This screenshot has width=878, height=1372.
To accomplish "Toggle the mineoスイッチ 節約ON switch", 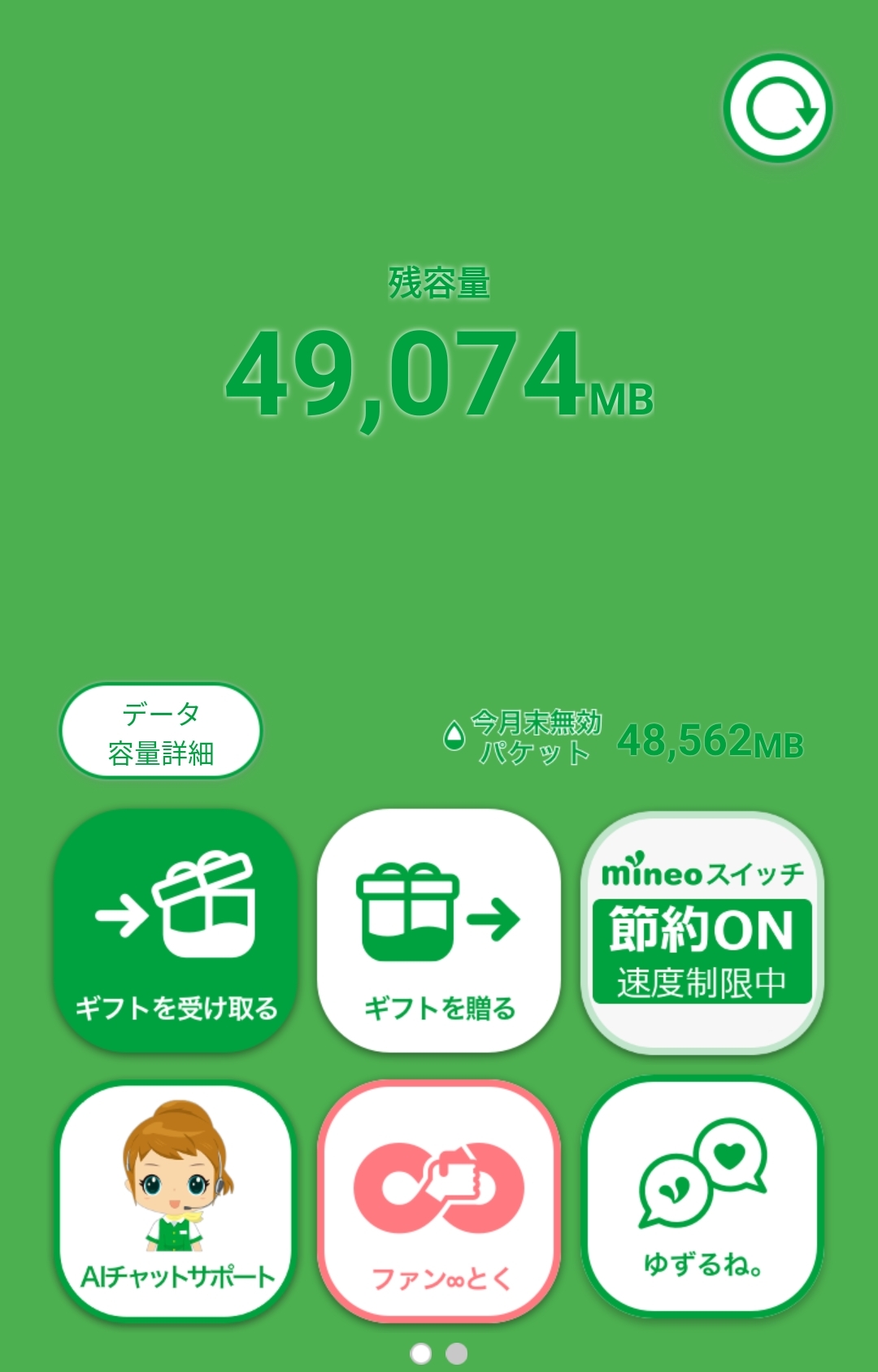I will point(702,932).
